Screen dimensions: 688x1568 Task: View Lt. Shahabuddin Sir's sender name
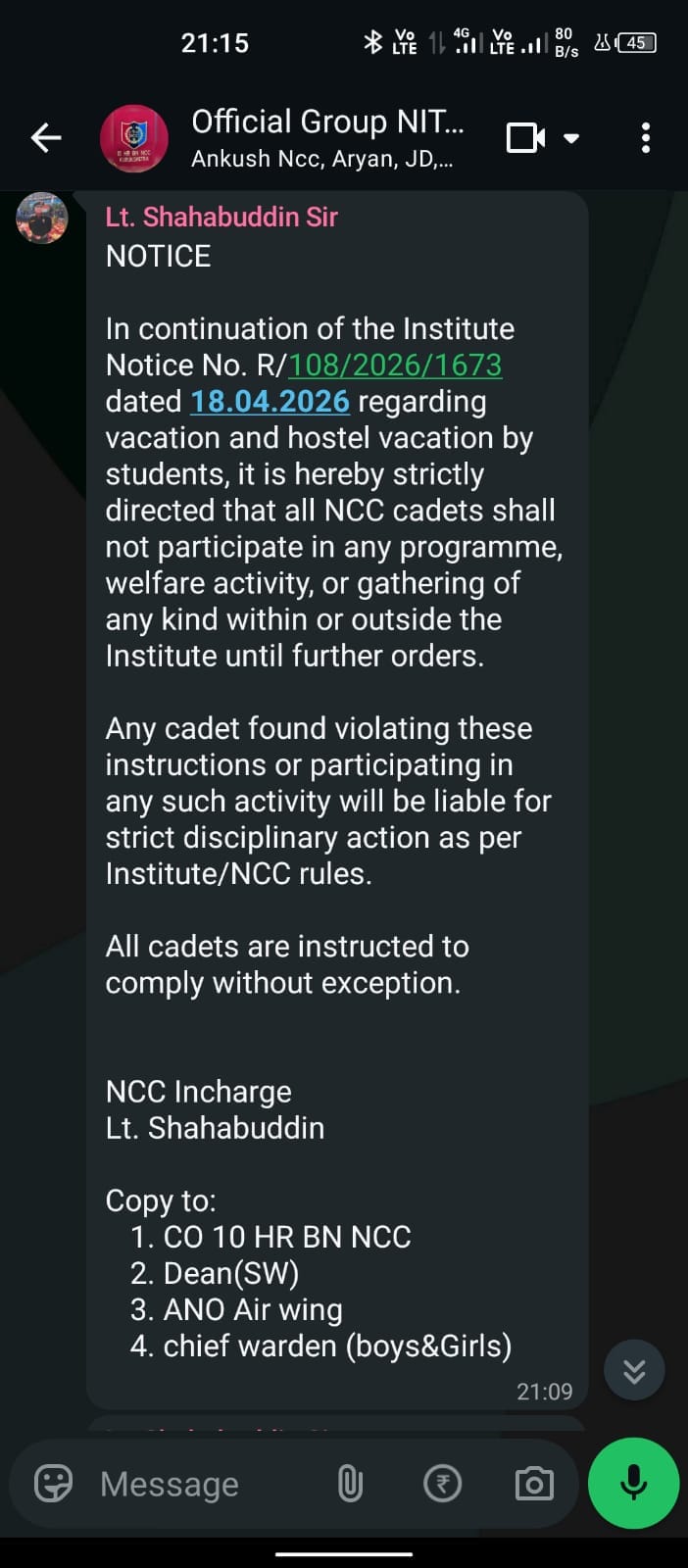pyautogui.click(x=221, y=217)
